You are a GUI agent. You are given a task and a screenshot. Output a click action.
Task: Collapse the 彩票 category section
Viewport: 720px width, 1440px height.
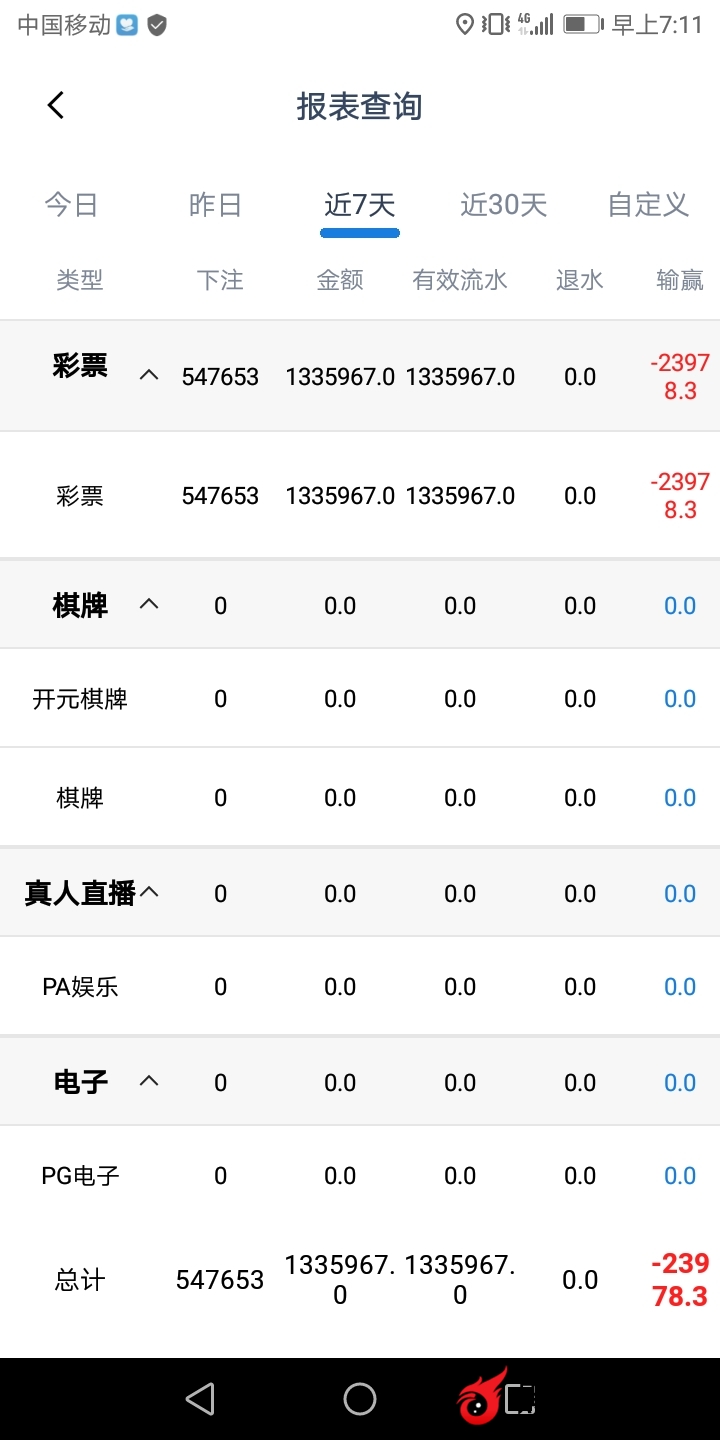(x=149, y=375)
